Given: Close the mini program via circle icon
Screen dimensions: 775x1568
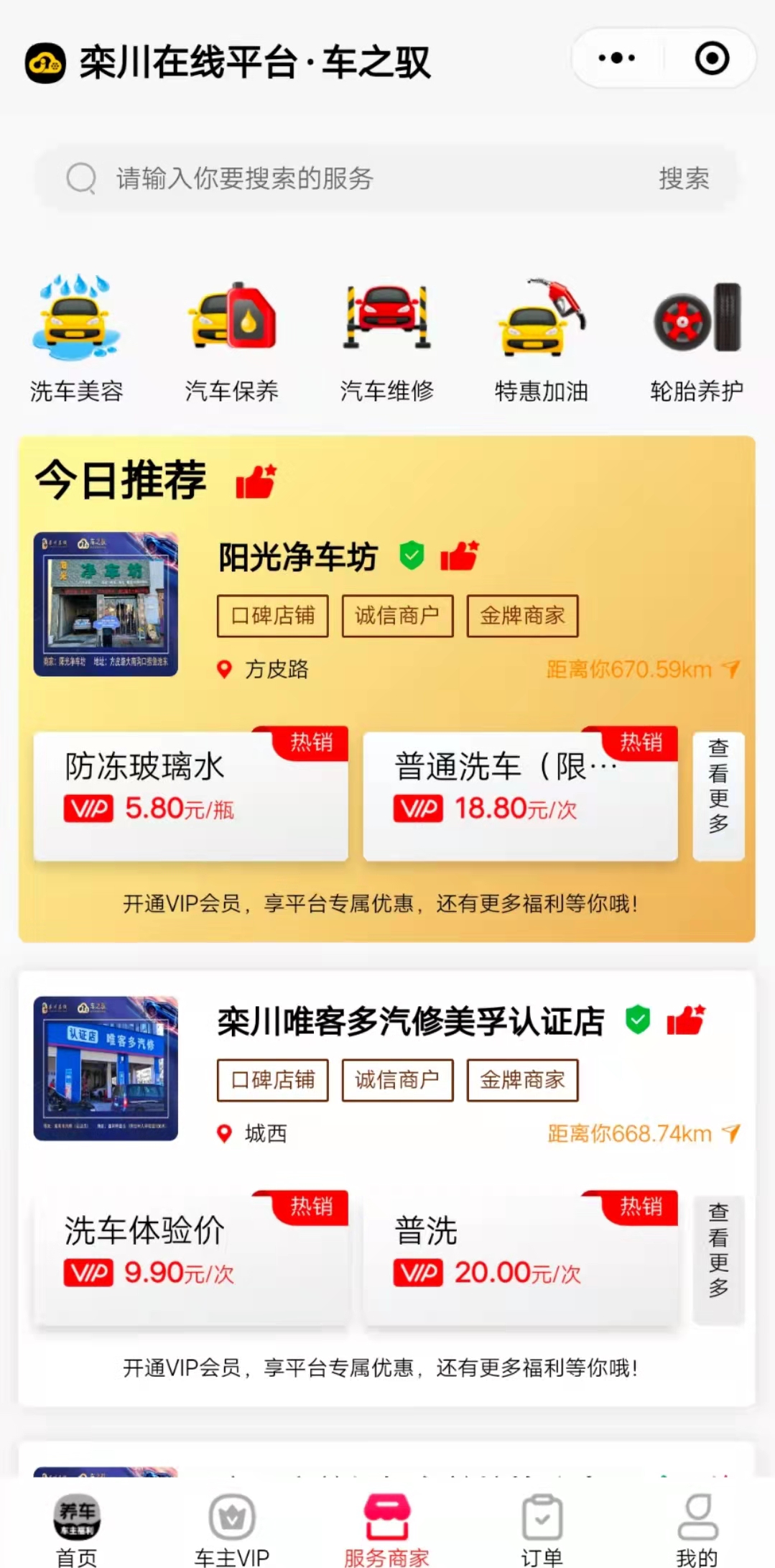Looking at the screenshot, I should coord(712,58).
